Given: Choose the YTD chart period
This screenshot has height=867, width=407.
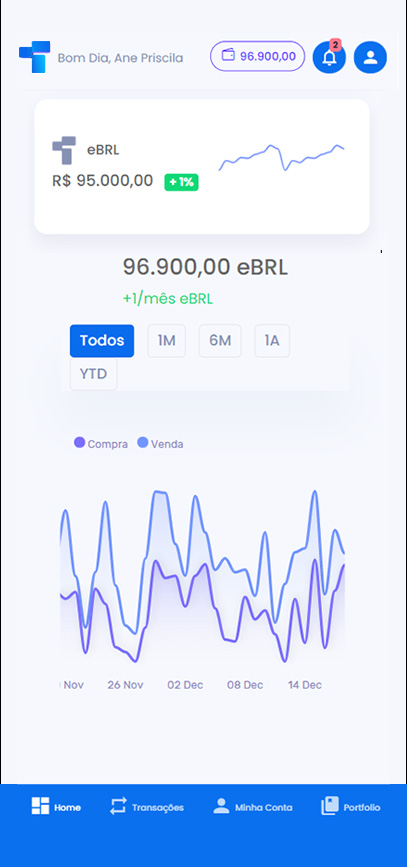Looking at the screenshot, I should click(x=93, y=374).
